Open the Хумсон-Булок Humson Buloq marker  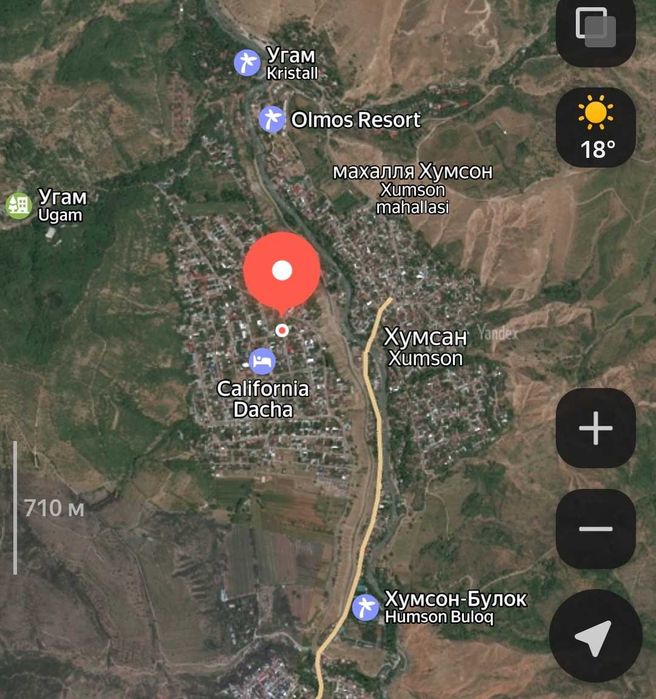pyautogui.click(x=366, y=606)
